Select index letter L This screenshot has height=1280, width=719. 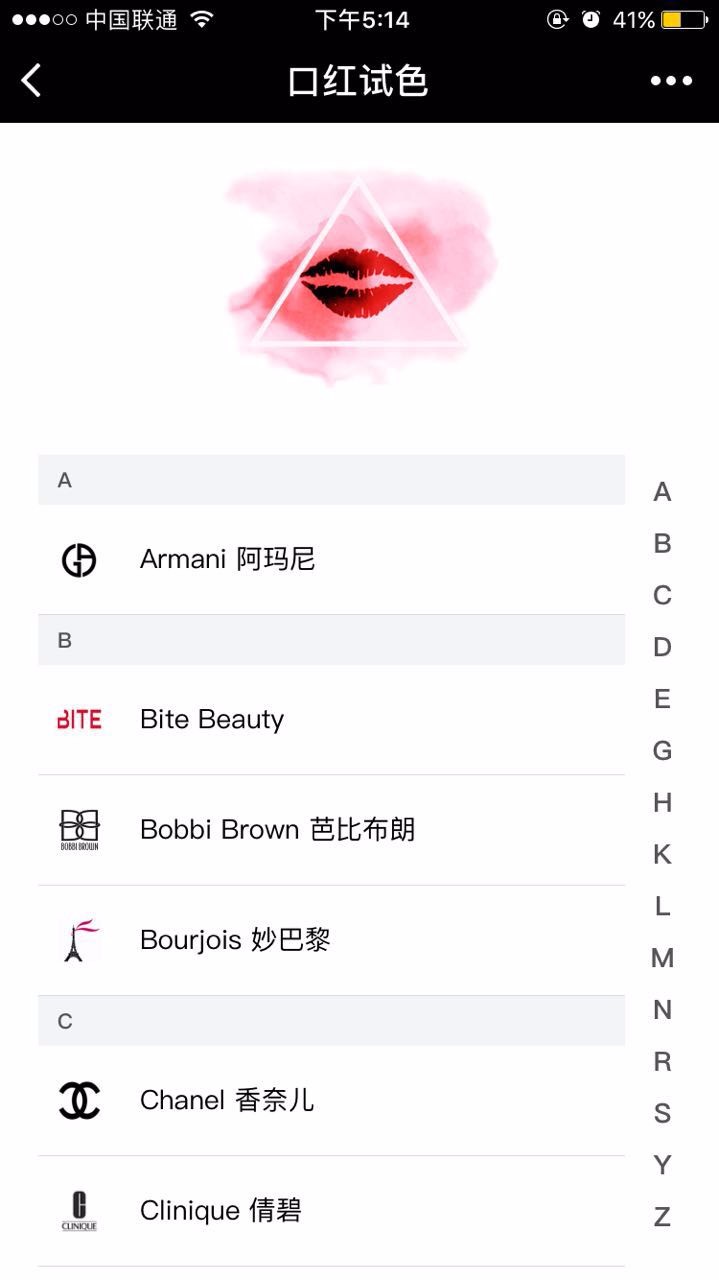(x=662, y=906)
